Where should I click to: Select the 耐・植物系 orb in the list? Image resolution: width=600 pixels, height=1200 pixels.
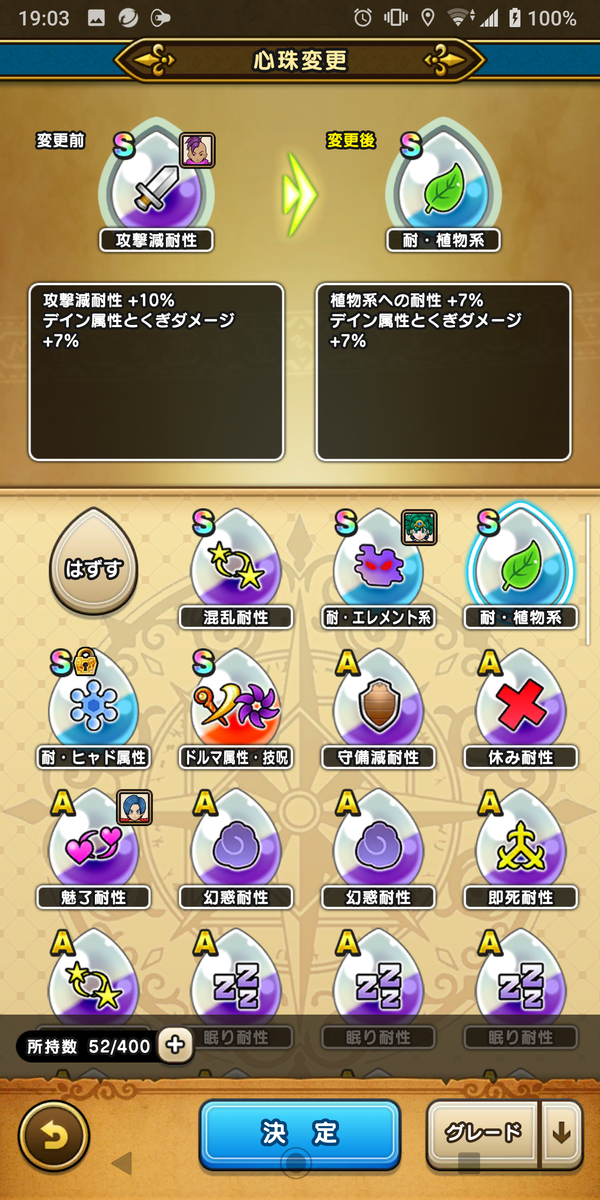(x=520, y=567)
